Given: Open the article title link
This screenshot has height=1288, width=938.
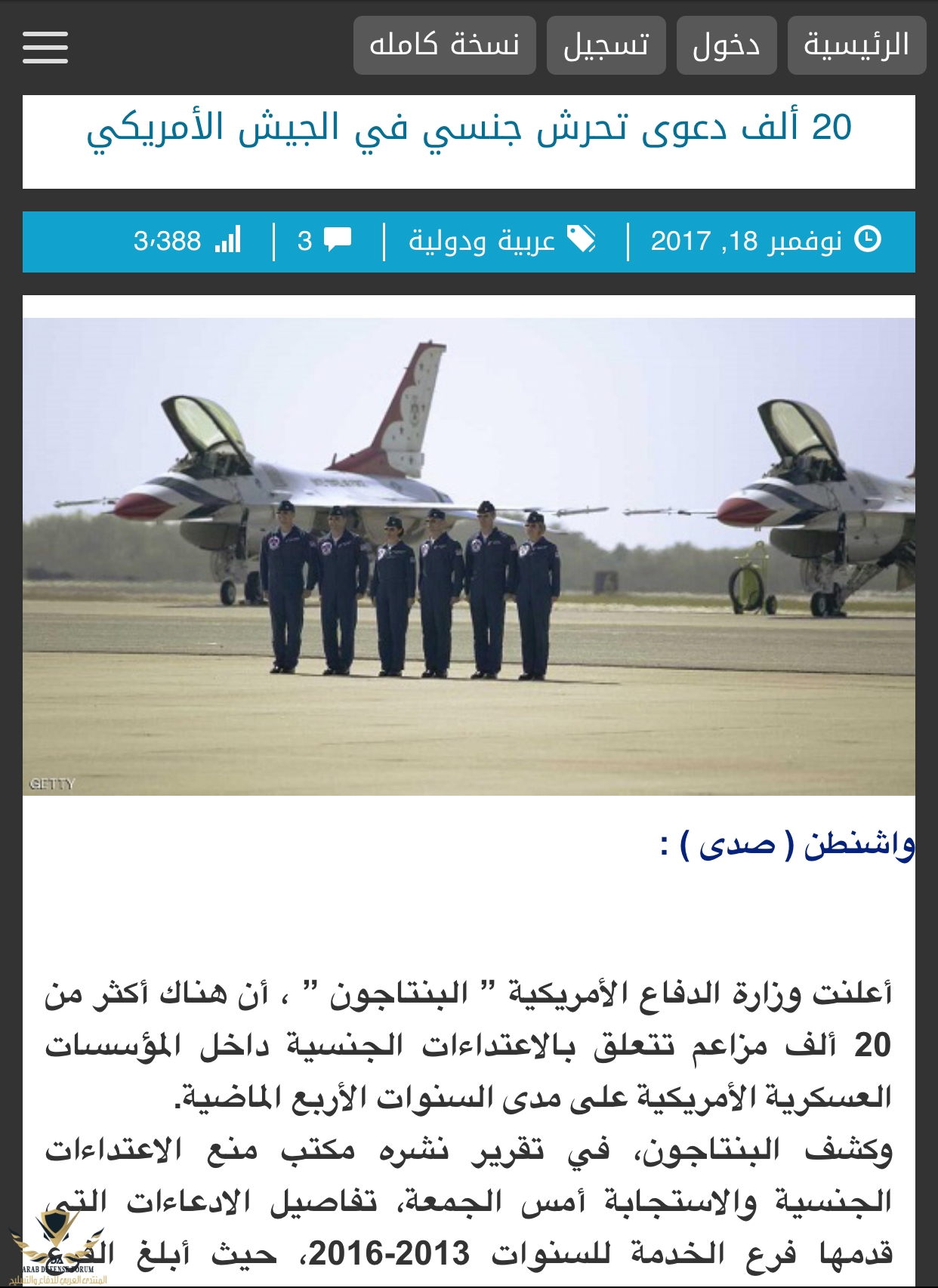Looking at the screenshot, I should tap(468, 127).
